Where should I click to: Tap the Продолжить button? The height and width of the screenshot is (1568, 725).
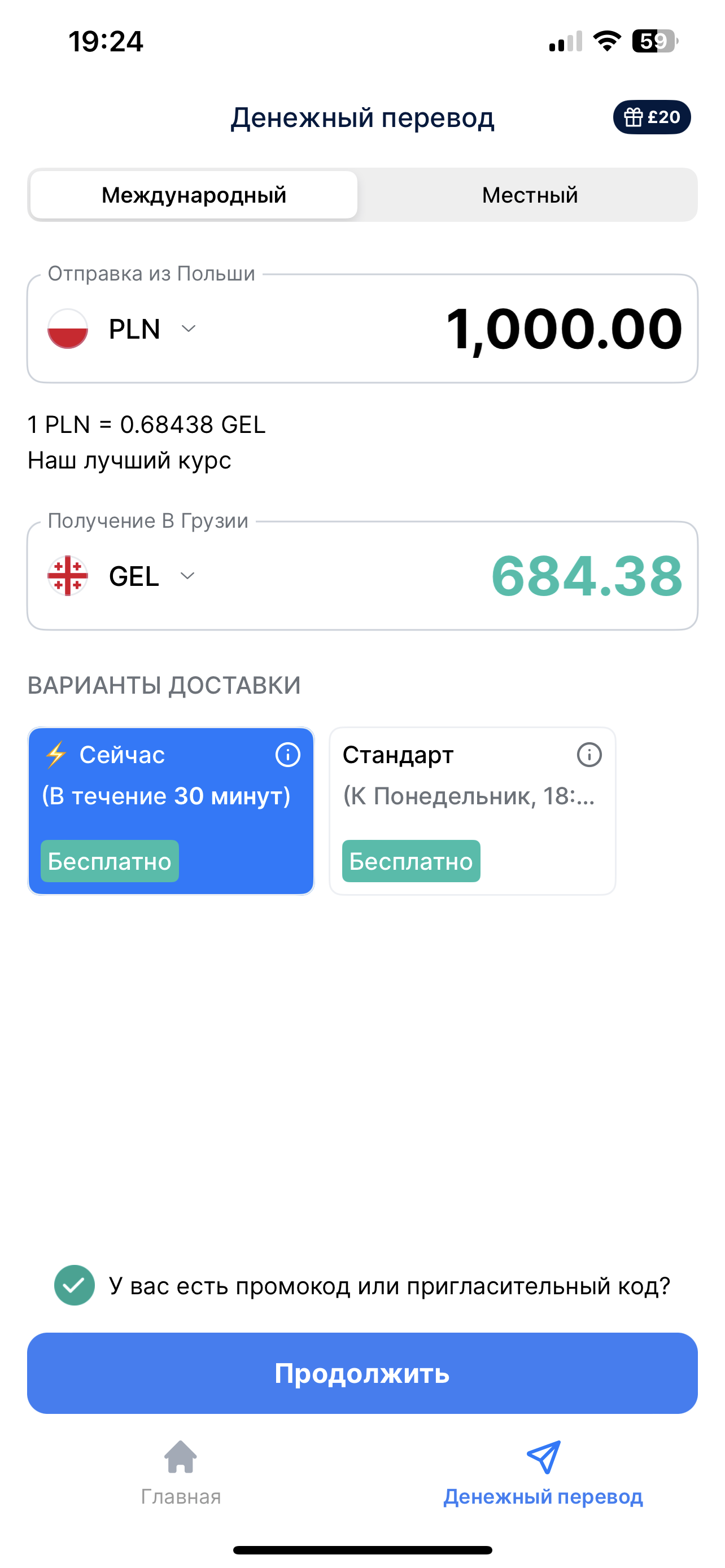362,1373
